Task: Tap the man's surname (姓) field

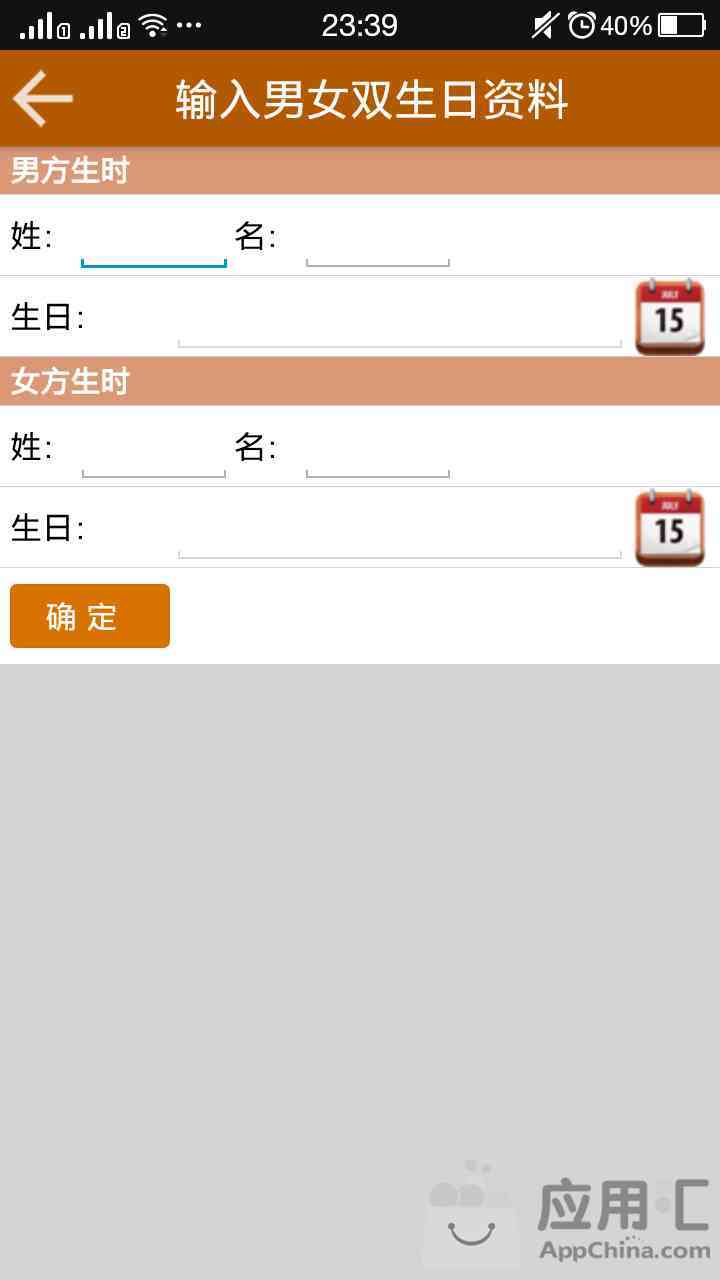Action: click(x=153, y=238)
